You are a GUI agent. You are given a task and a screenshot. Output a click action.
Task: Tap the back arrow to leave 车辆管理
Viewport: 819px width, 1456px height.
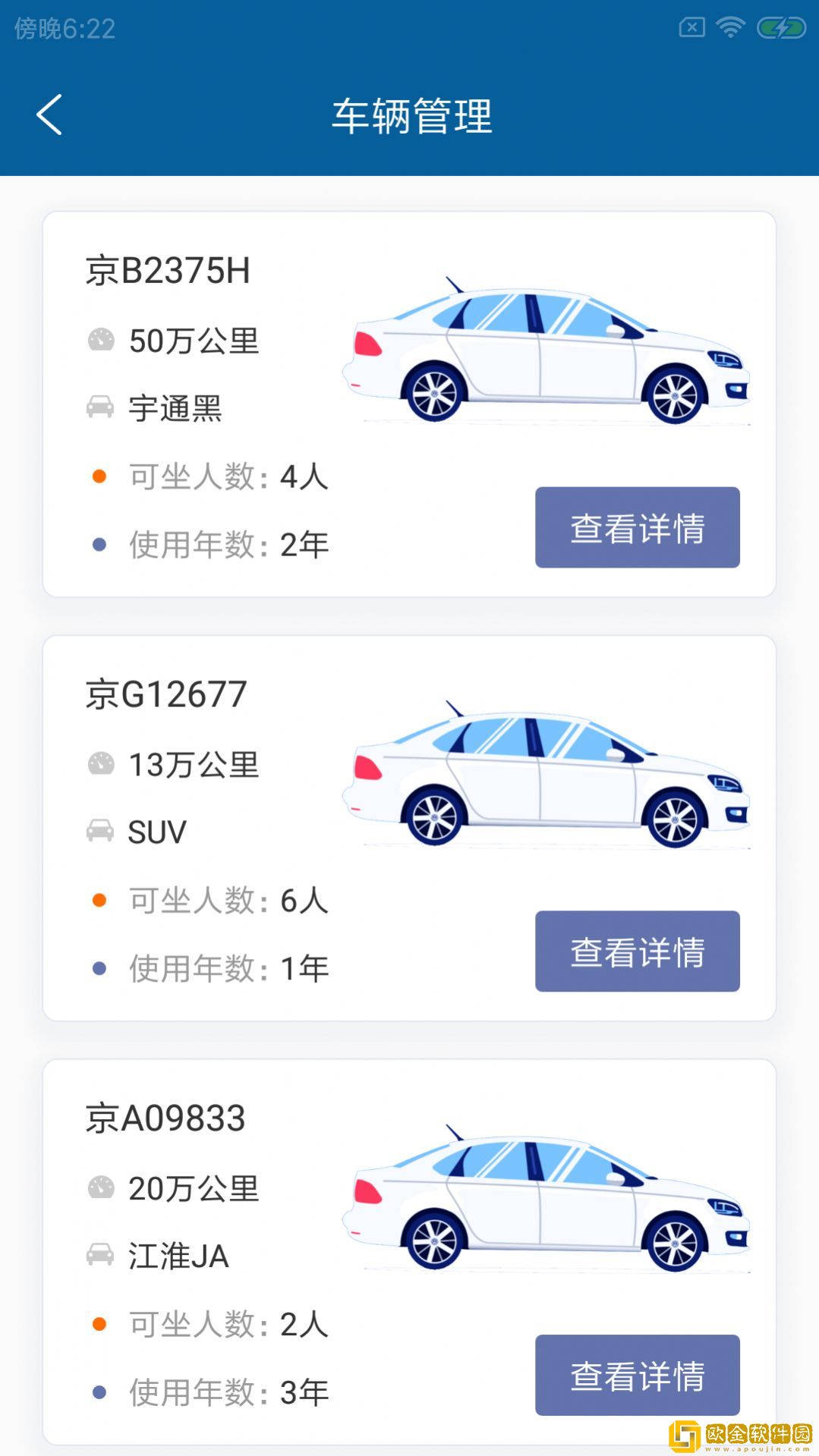coord(49,115)
